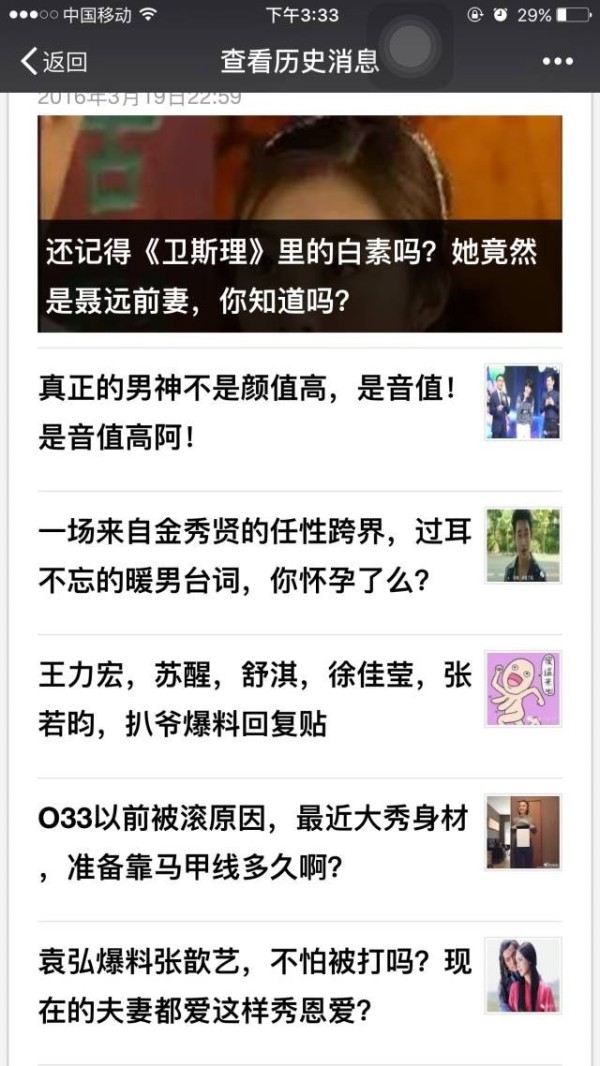Open the featured article about 卫斯理 and 白素
This screenshot has width=600, height=1066.
point(299,224)
